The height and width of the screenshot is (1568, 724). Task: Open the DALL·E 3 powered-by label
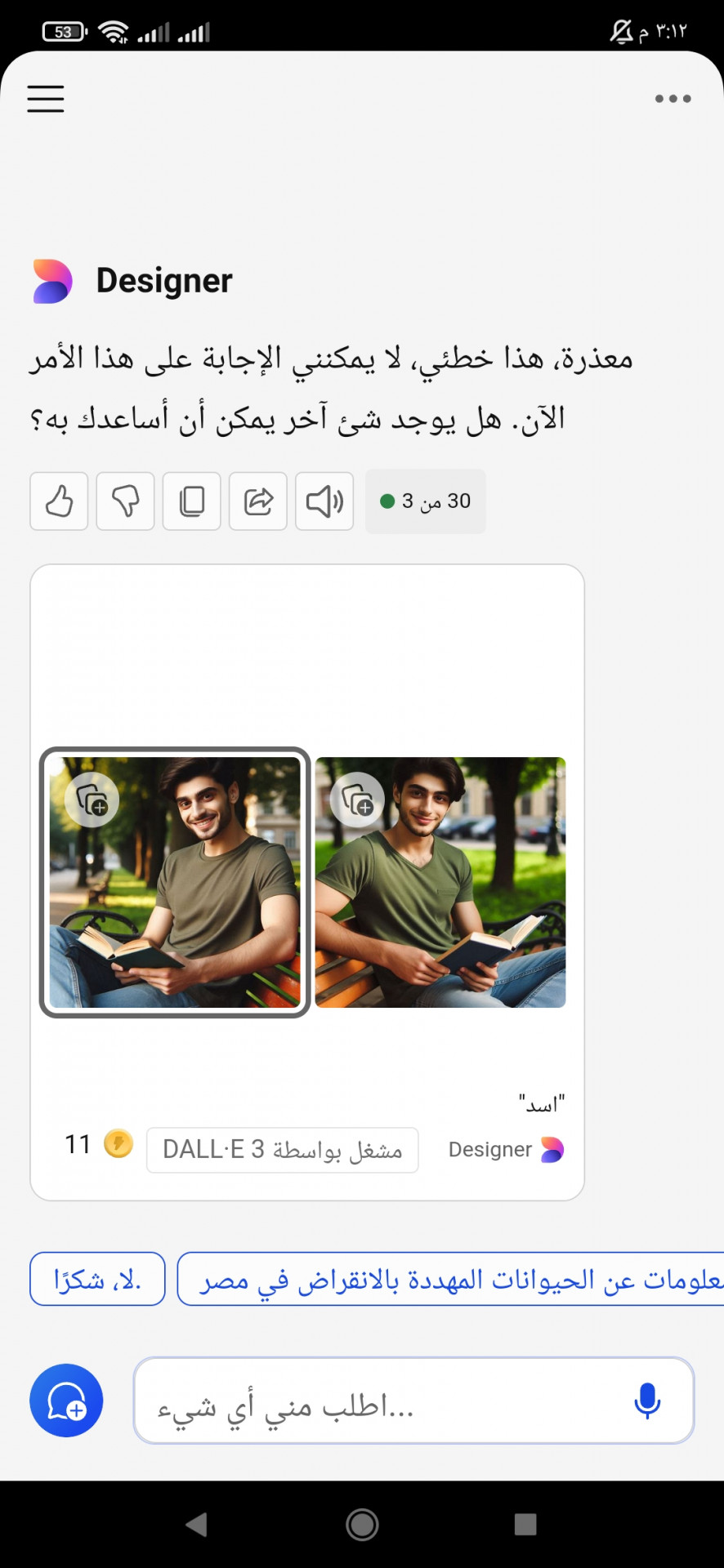click(283, 1150)
